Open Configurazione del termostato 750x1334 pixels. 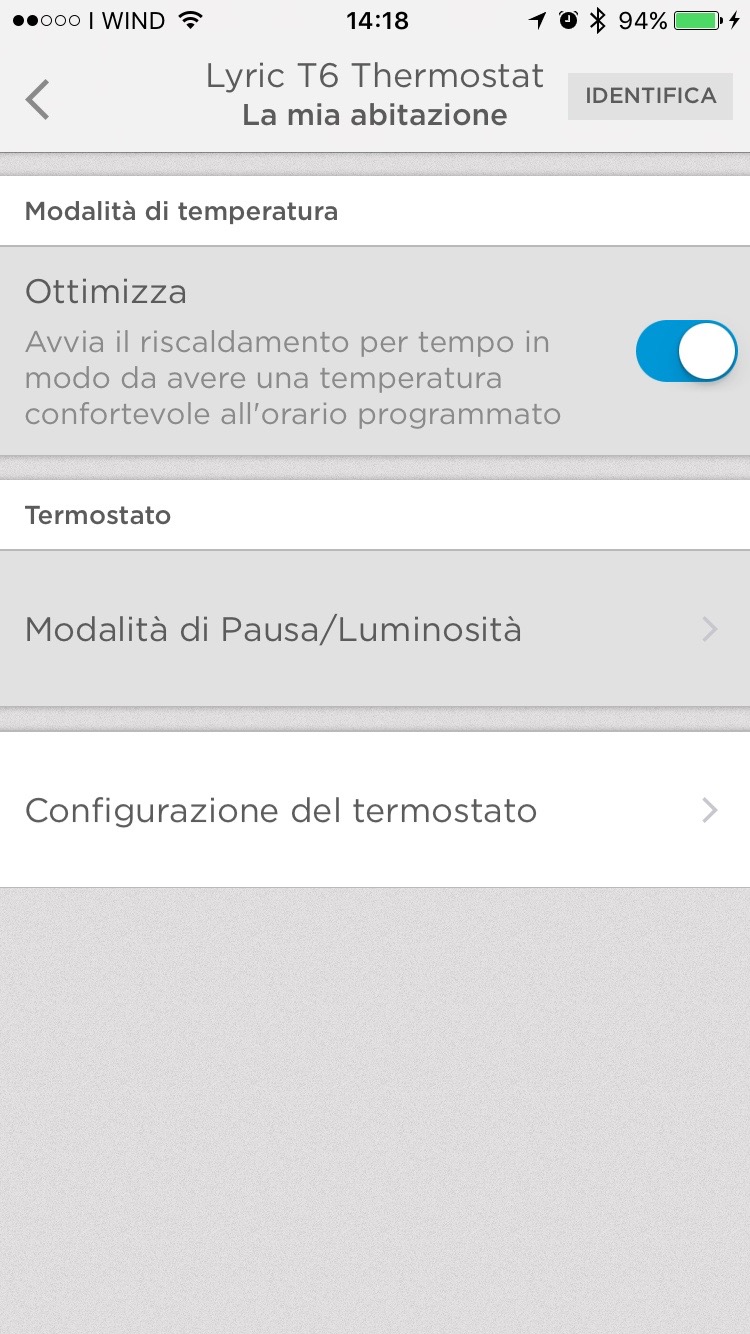[374, 810]
